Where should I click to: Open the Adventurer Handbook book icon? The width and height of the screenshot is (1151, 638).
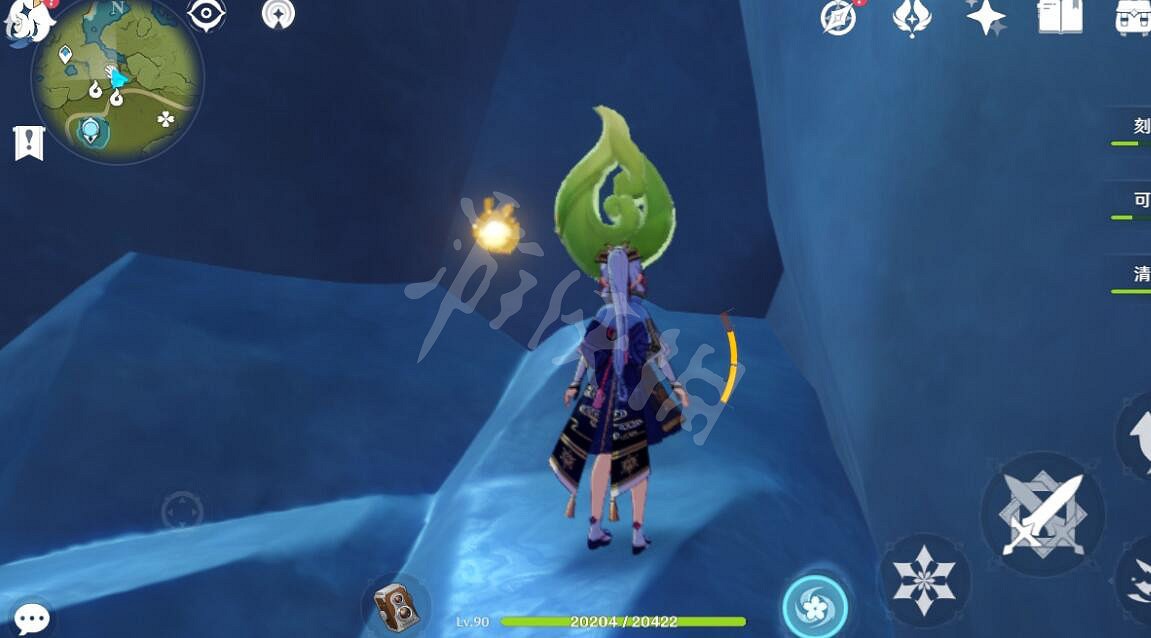point(1060,16)
